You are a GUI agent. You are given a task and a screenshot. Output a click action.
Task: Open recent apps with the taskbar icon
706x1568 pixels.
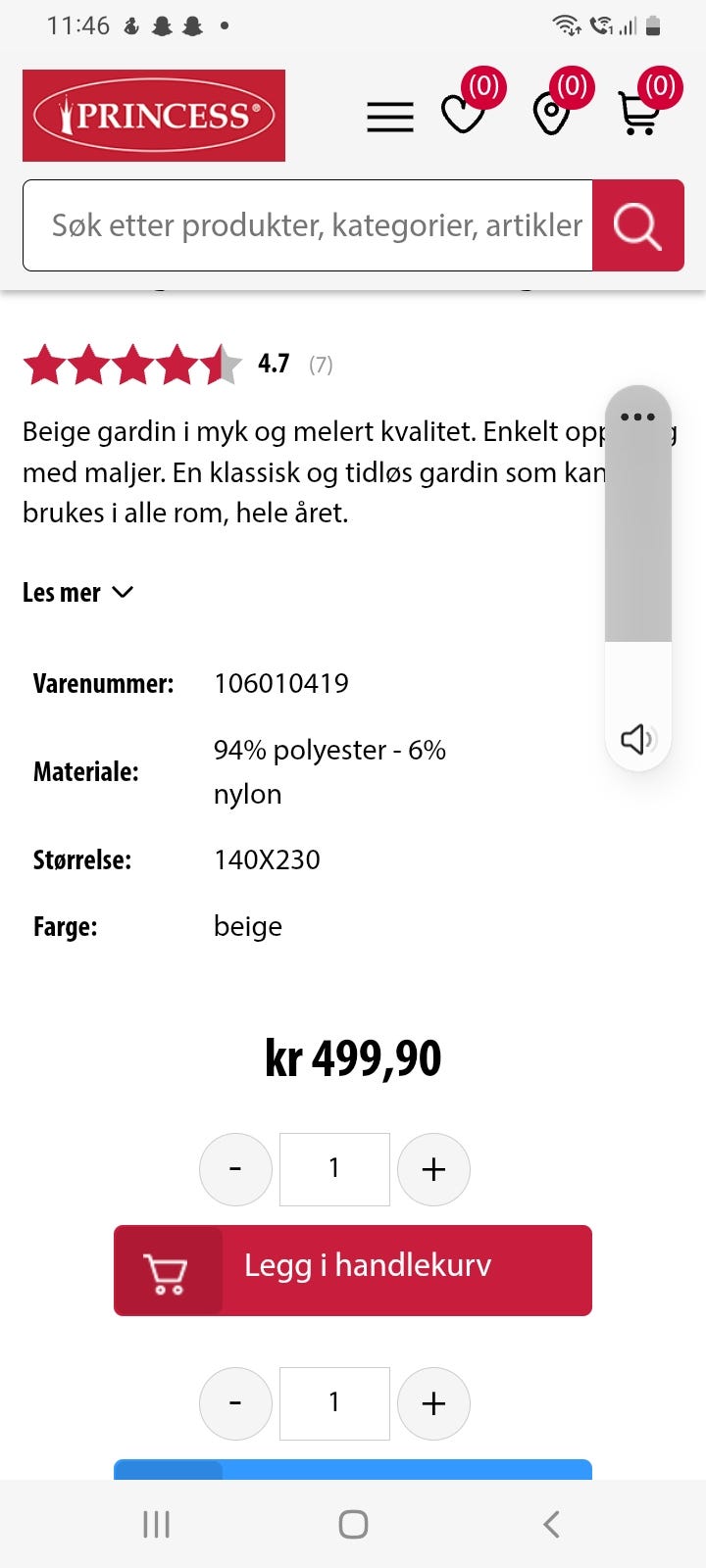pyautogui.click(x=156, y=1523)
